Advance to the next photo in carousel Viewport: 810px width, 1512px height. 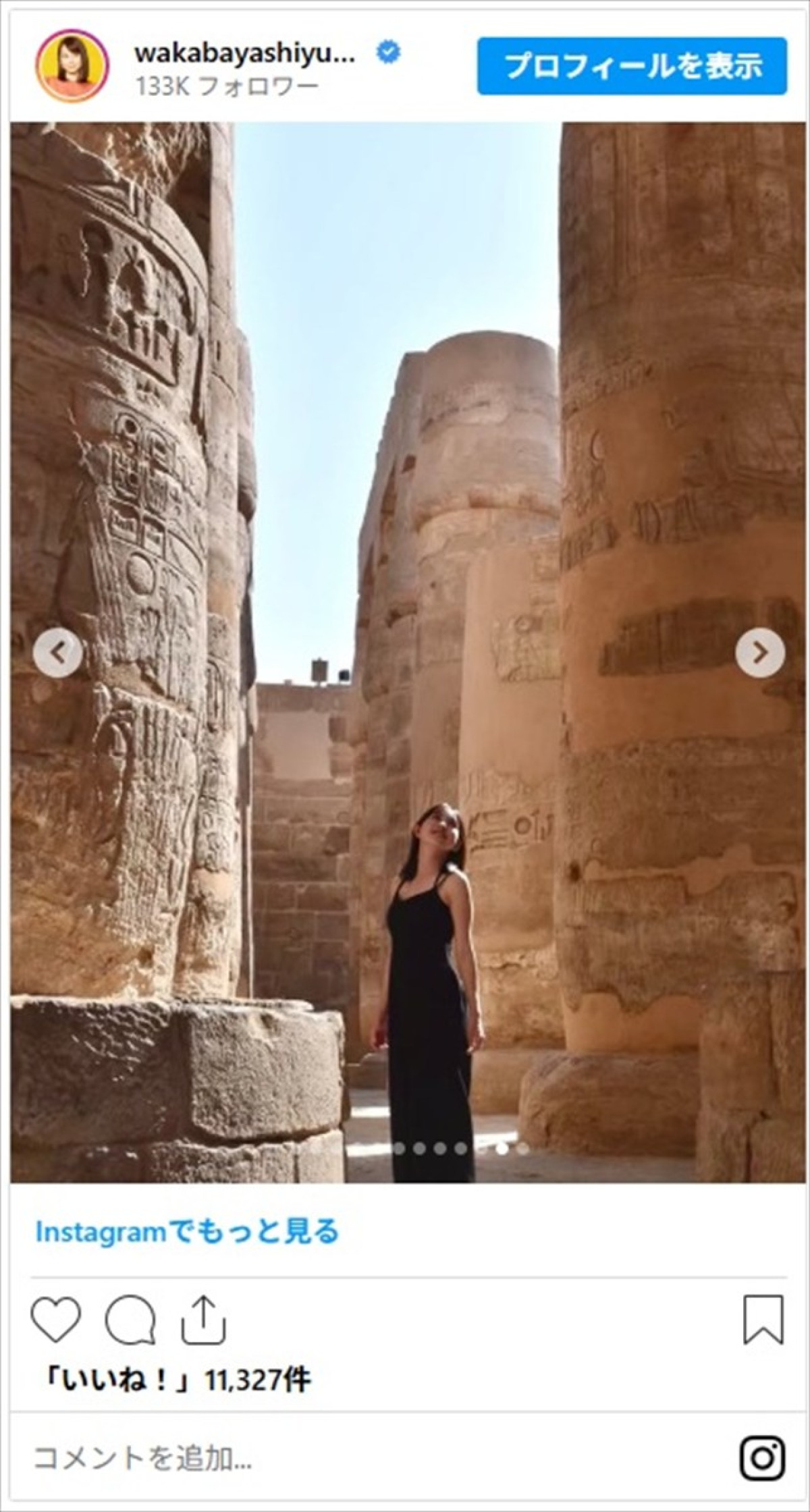760,653
